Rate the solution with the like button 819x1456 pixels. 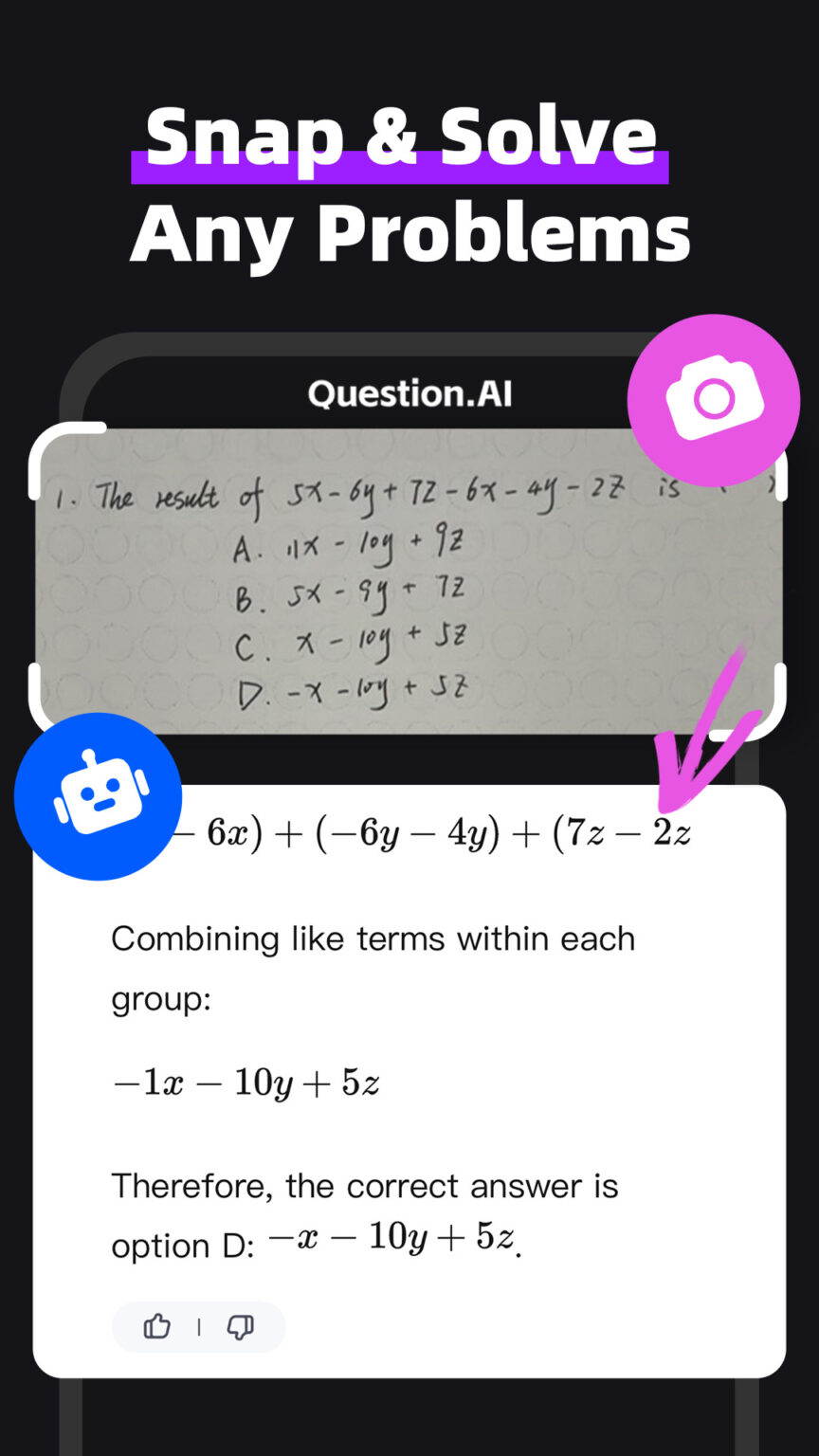tap(156, 1326)
